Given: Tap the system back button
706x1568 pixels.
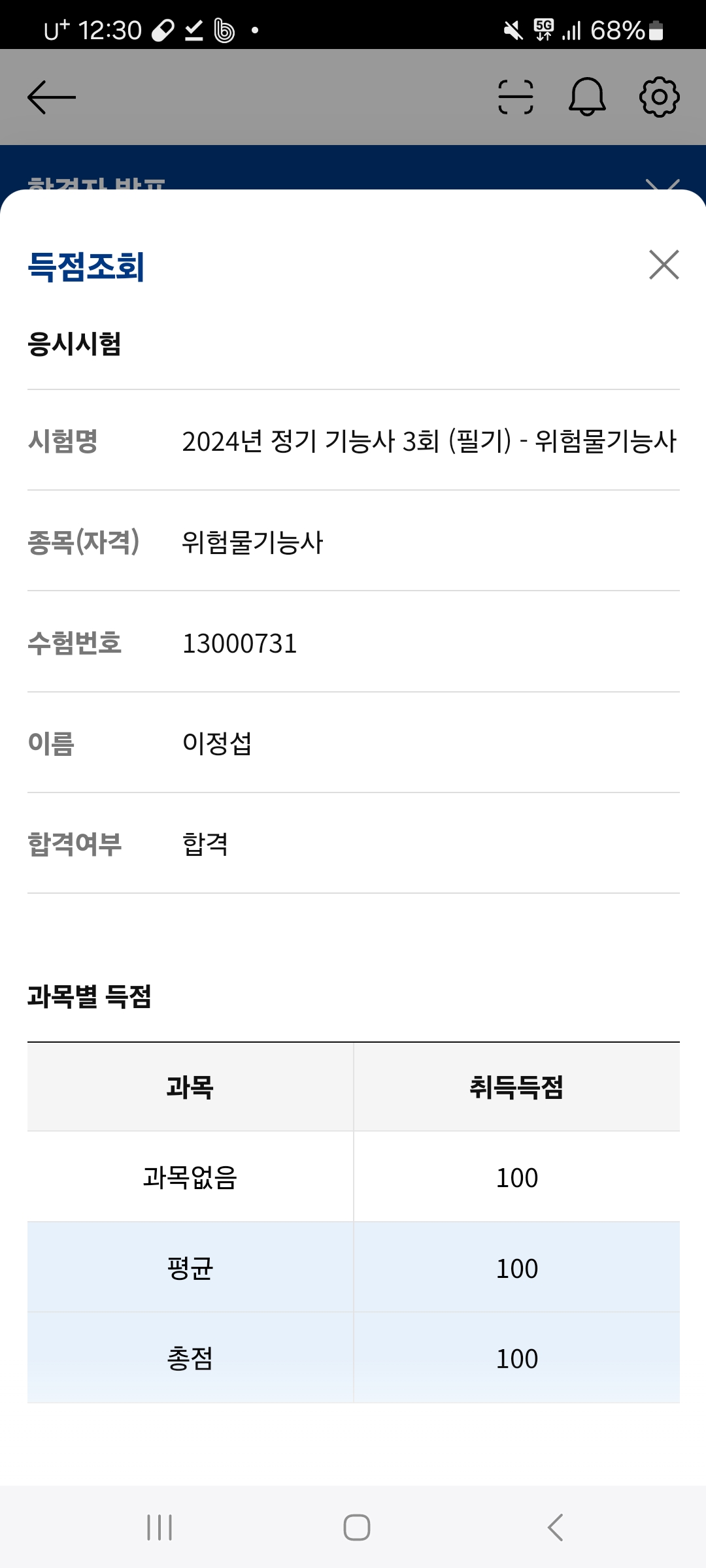Looking at the screenshot, I should (x=555, y=1527).
